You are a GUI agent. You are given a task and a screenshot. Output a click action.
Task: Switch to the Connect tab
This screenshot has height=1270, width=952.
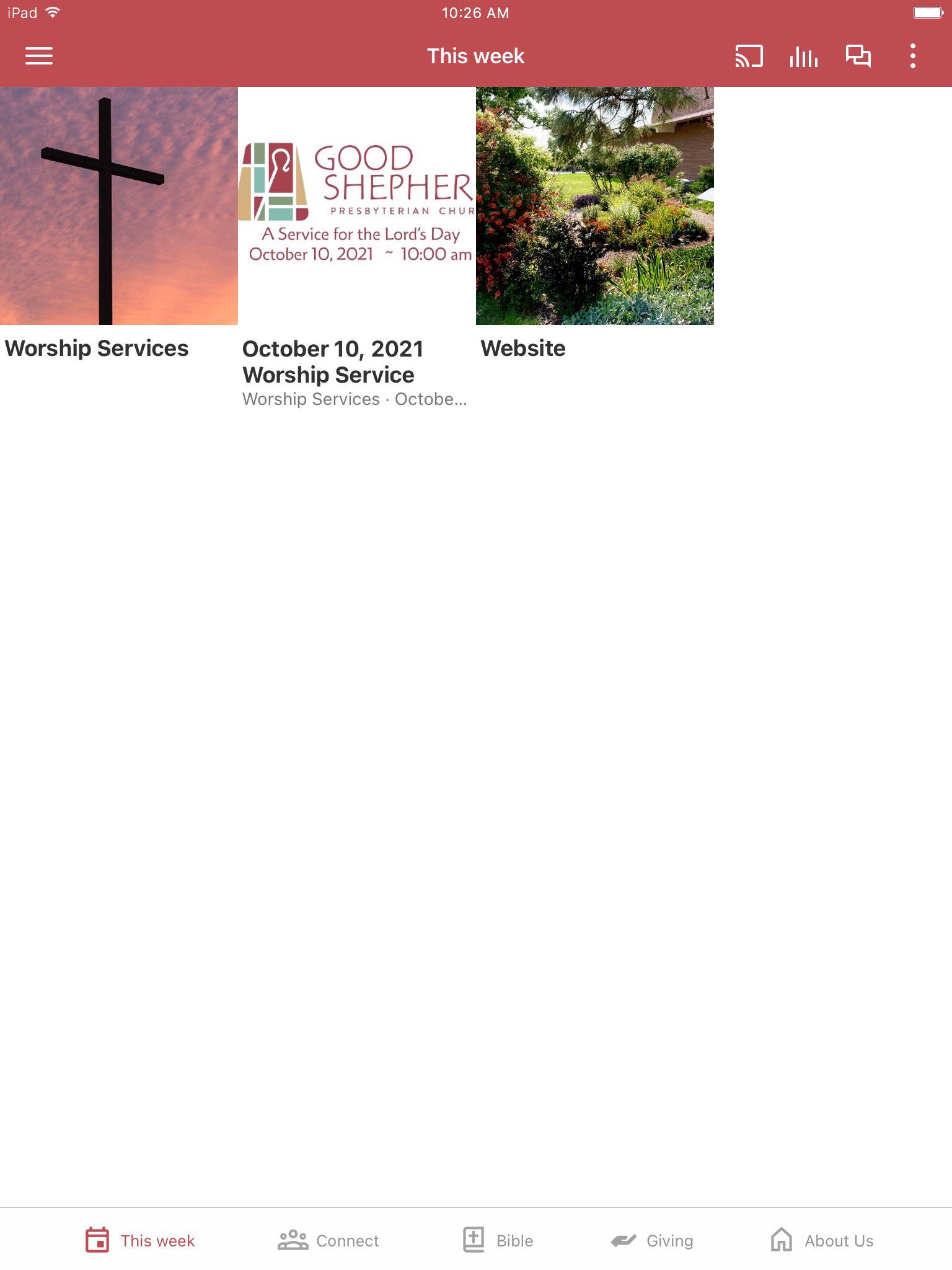[328, 1240]
